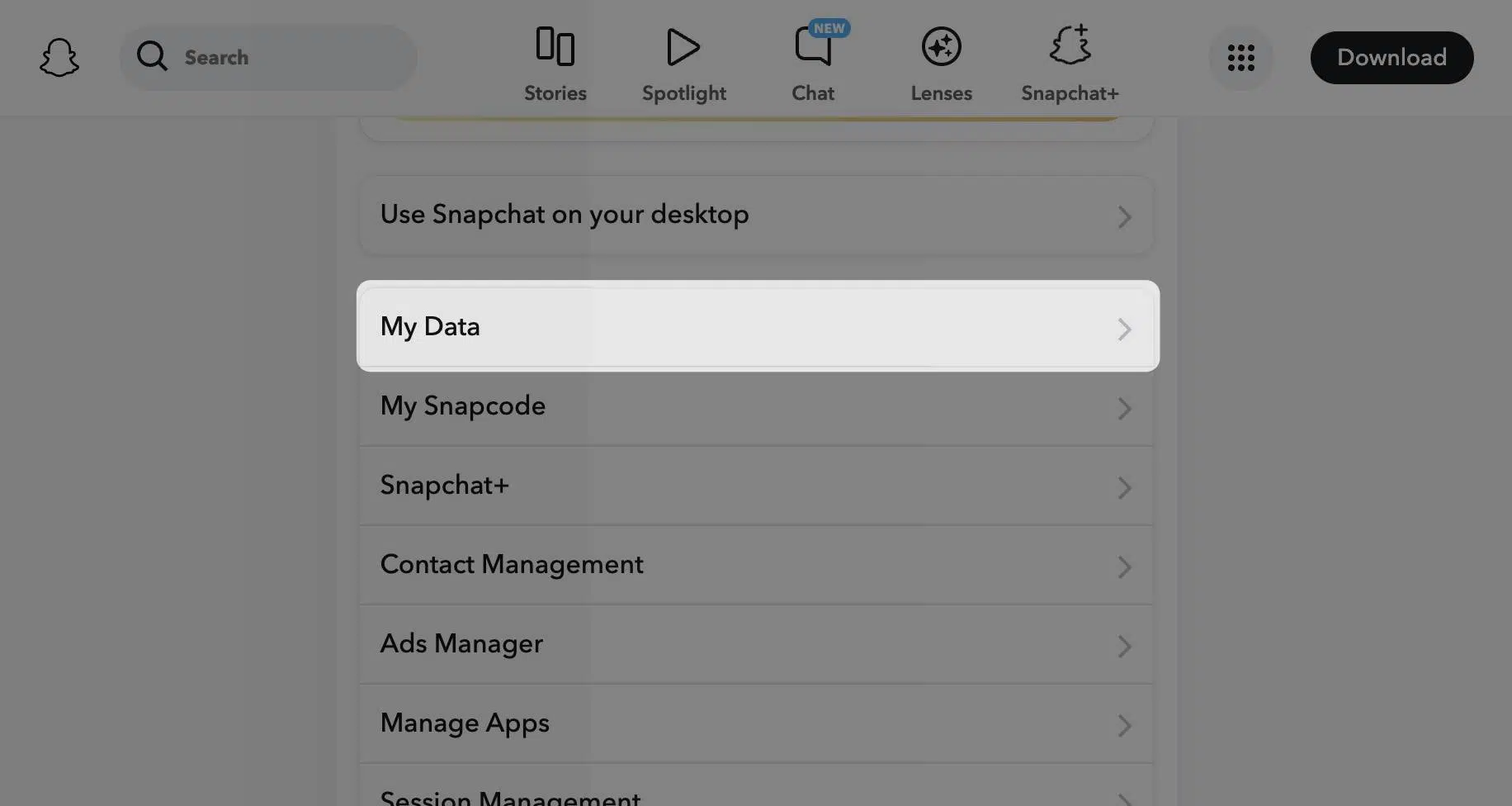Tap the Search field

268,58
